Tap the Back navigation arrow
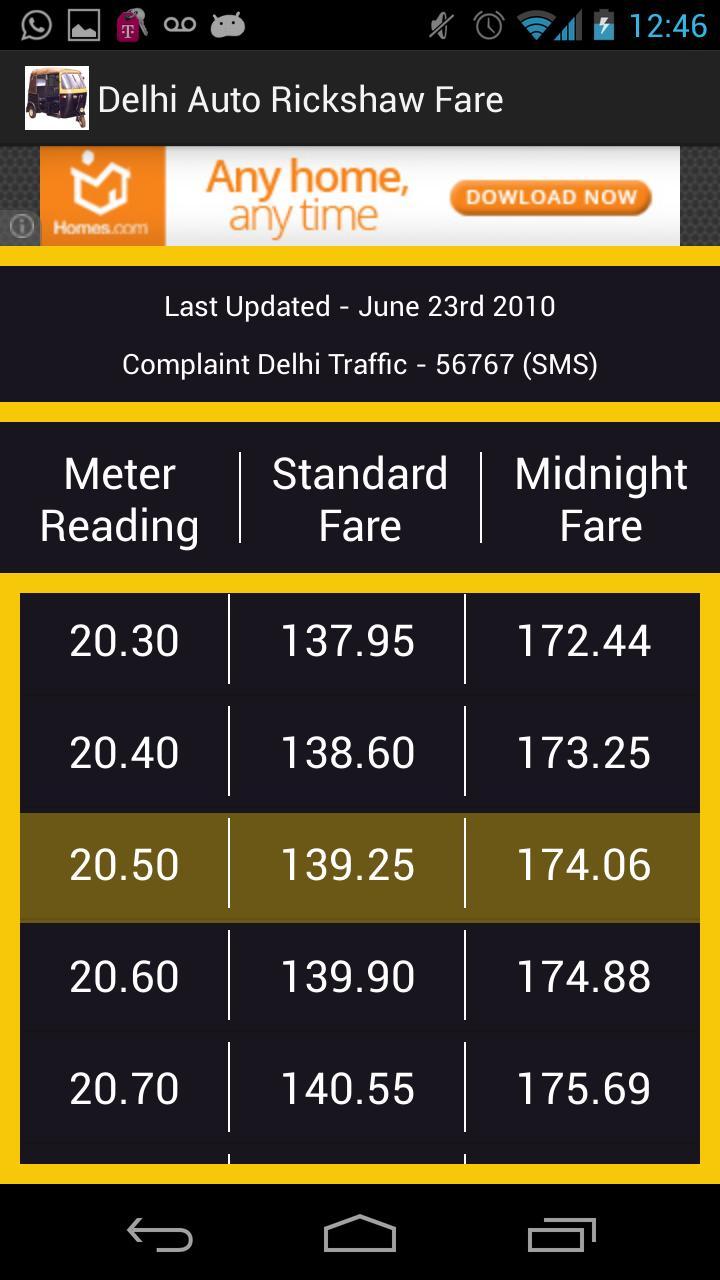Screen dimensions: 720x1280 162,1236
